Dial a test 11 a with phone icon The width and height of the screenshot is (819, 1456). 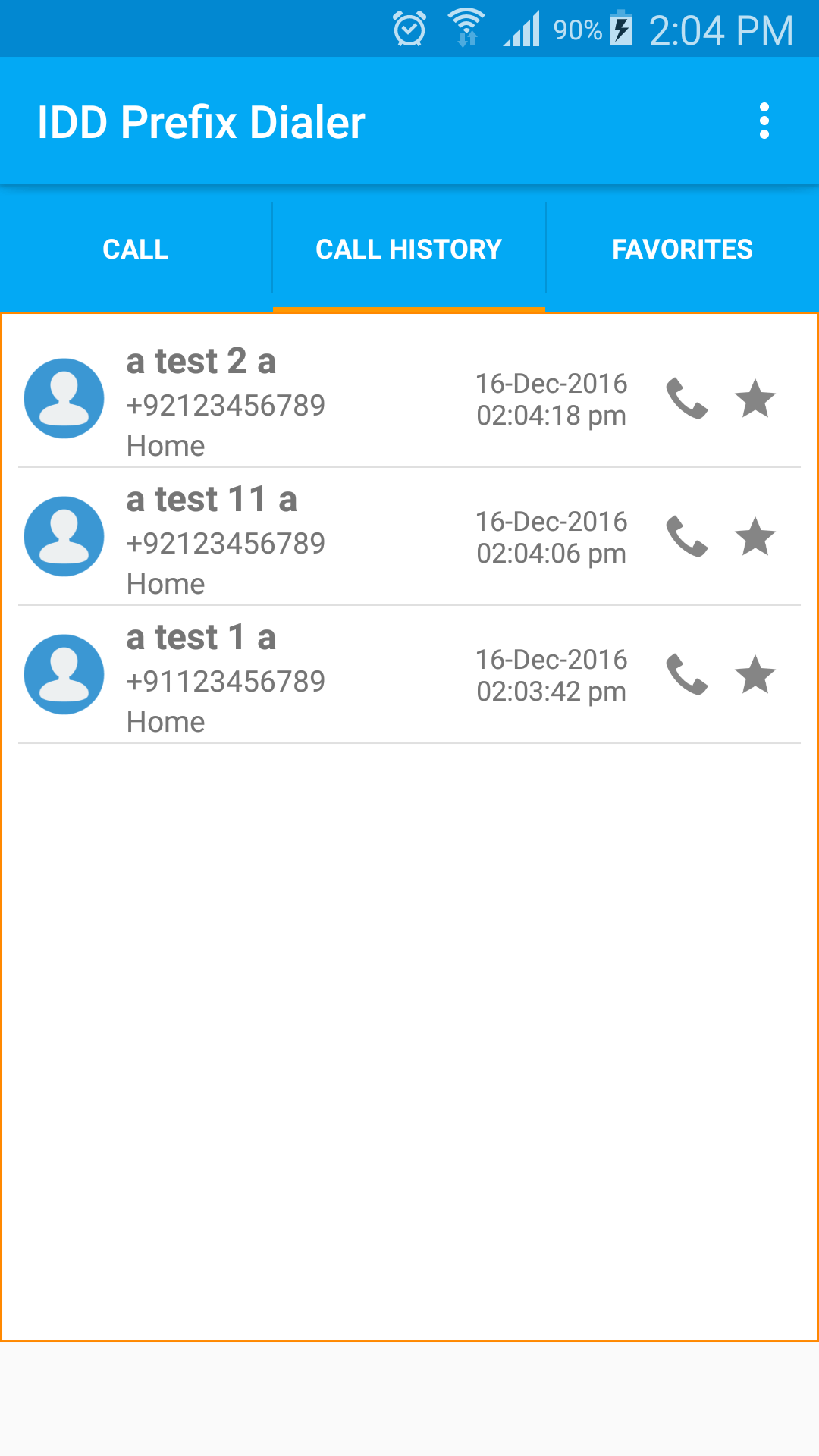687,537
